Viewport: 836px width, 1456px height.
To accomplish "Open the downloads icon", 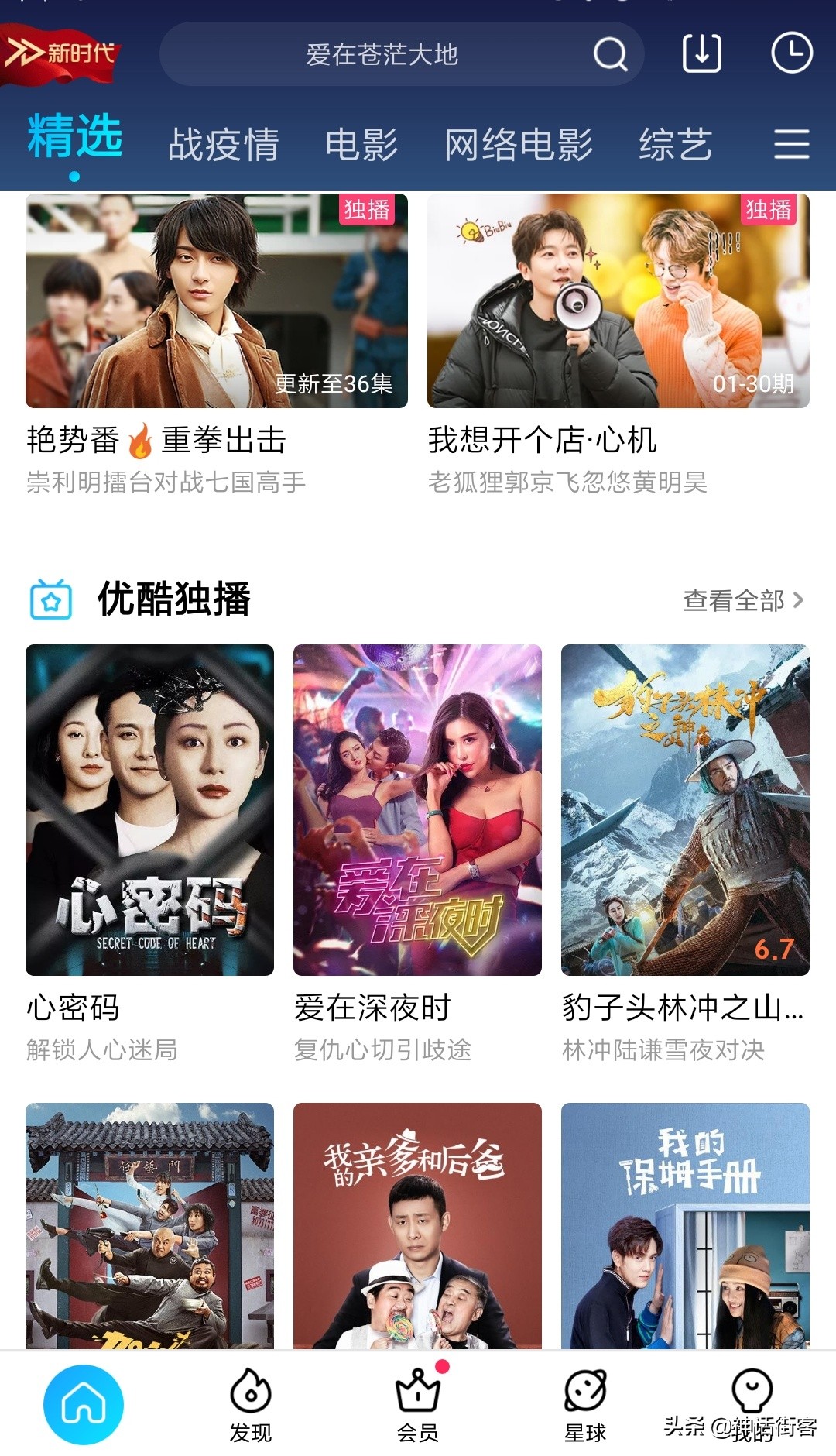I will click(x=701, y=53).
